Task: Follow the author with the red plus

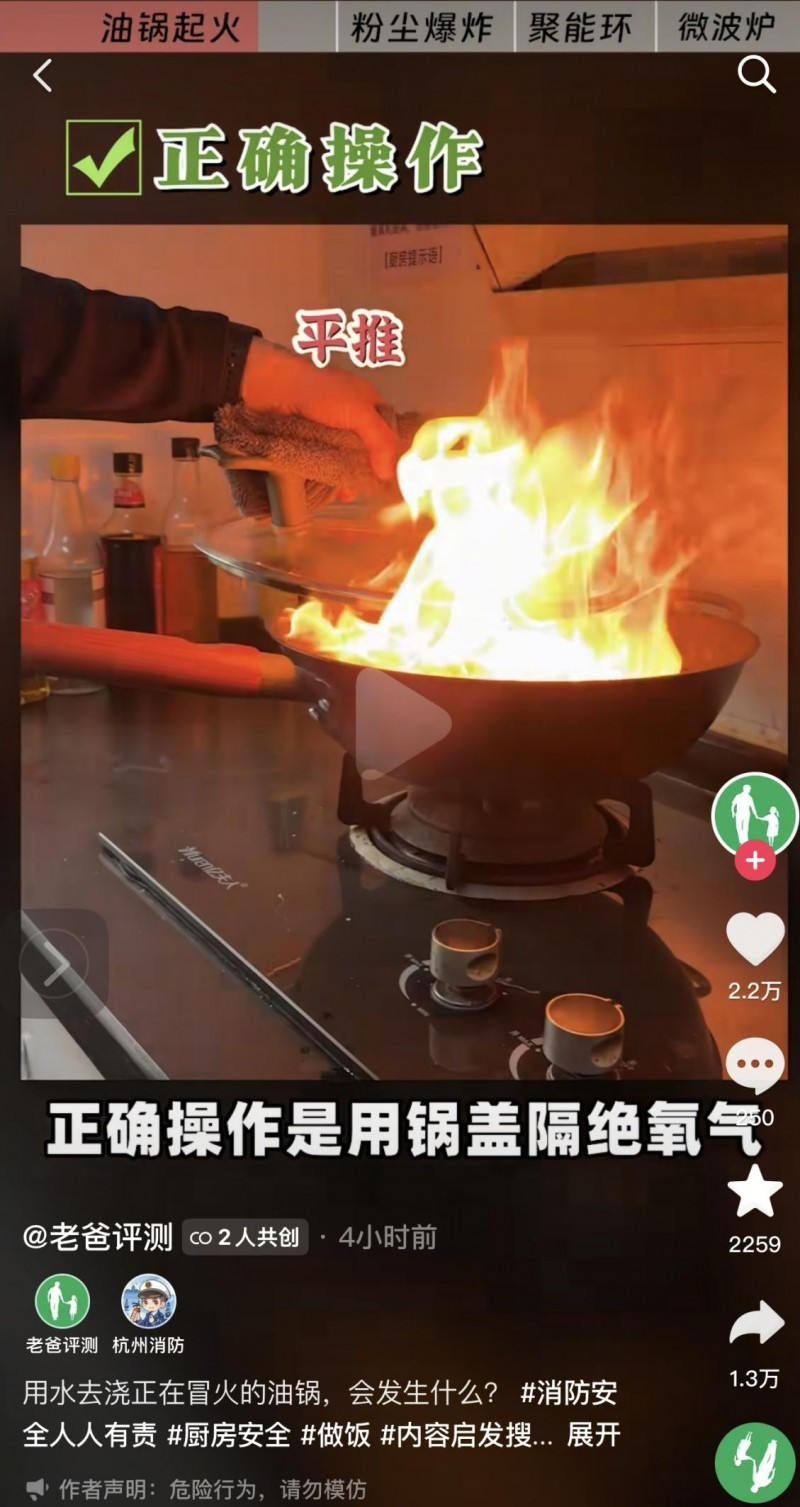Action: [x=755, y=861]
